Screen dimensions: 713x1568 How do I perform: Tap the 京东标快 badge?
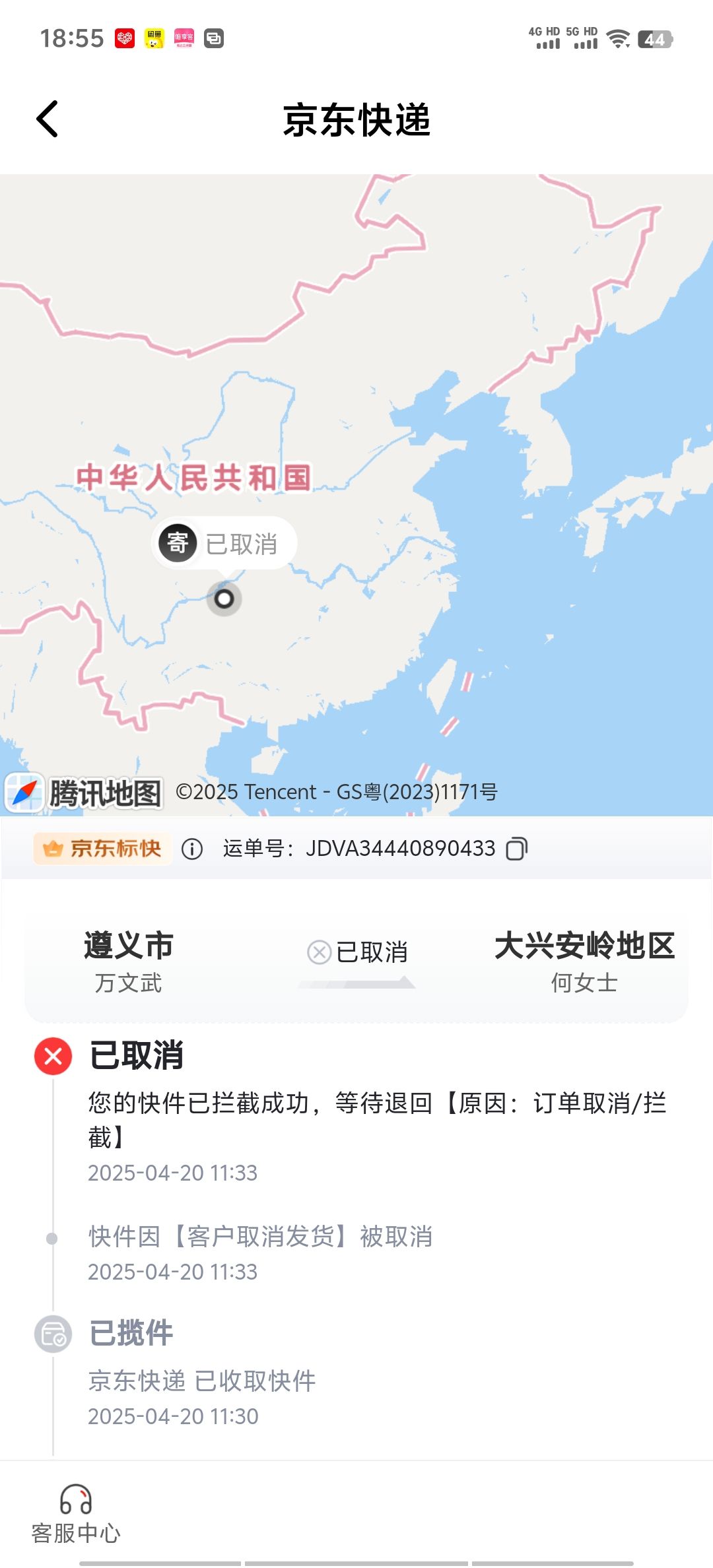tap(103, 849)
